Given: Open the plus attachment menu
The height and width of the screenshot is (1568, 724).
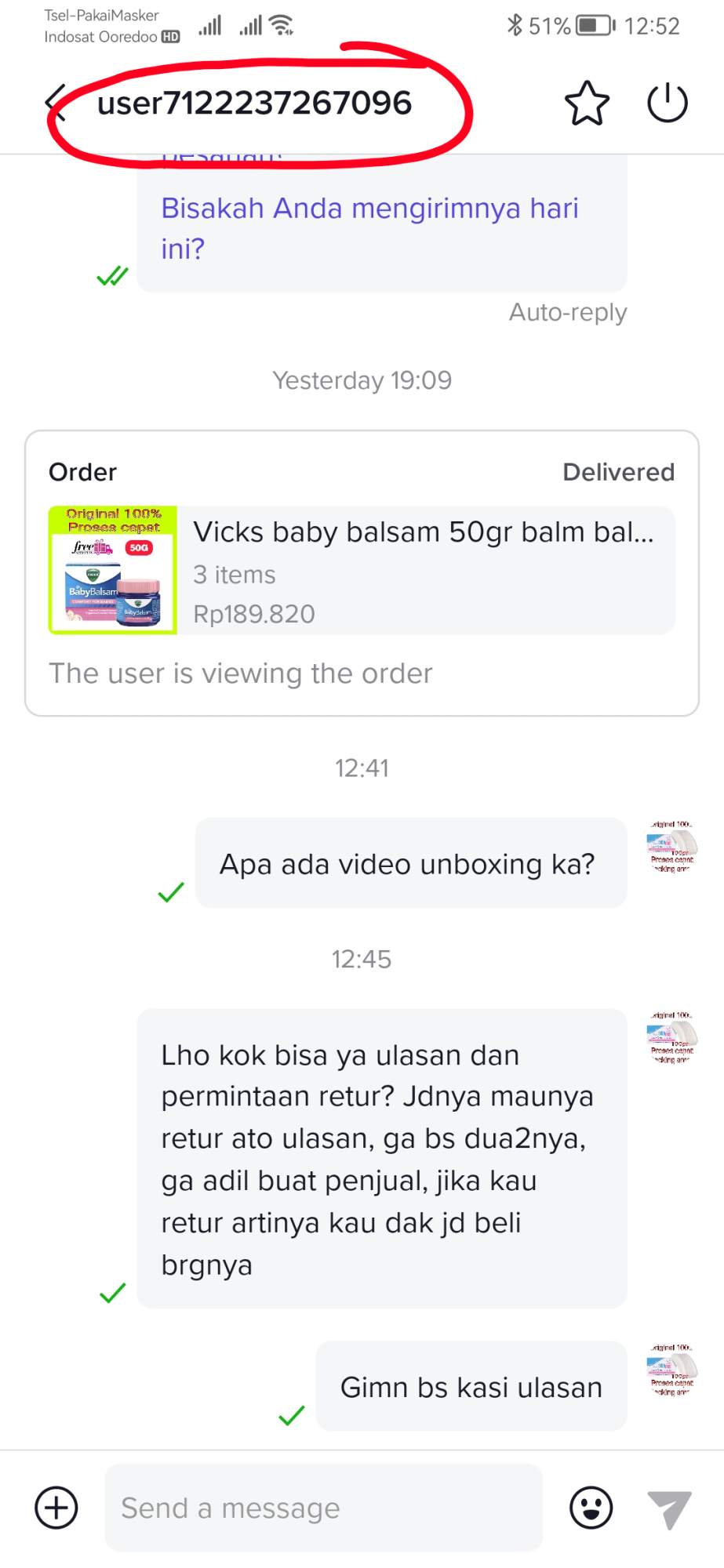Looking at the screenshot, I should pyautogui.click(x=56, y=1508).
